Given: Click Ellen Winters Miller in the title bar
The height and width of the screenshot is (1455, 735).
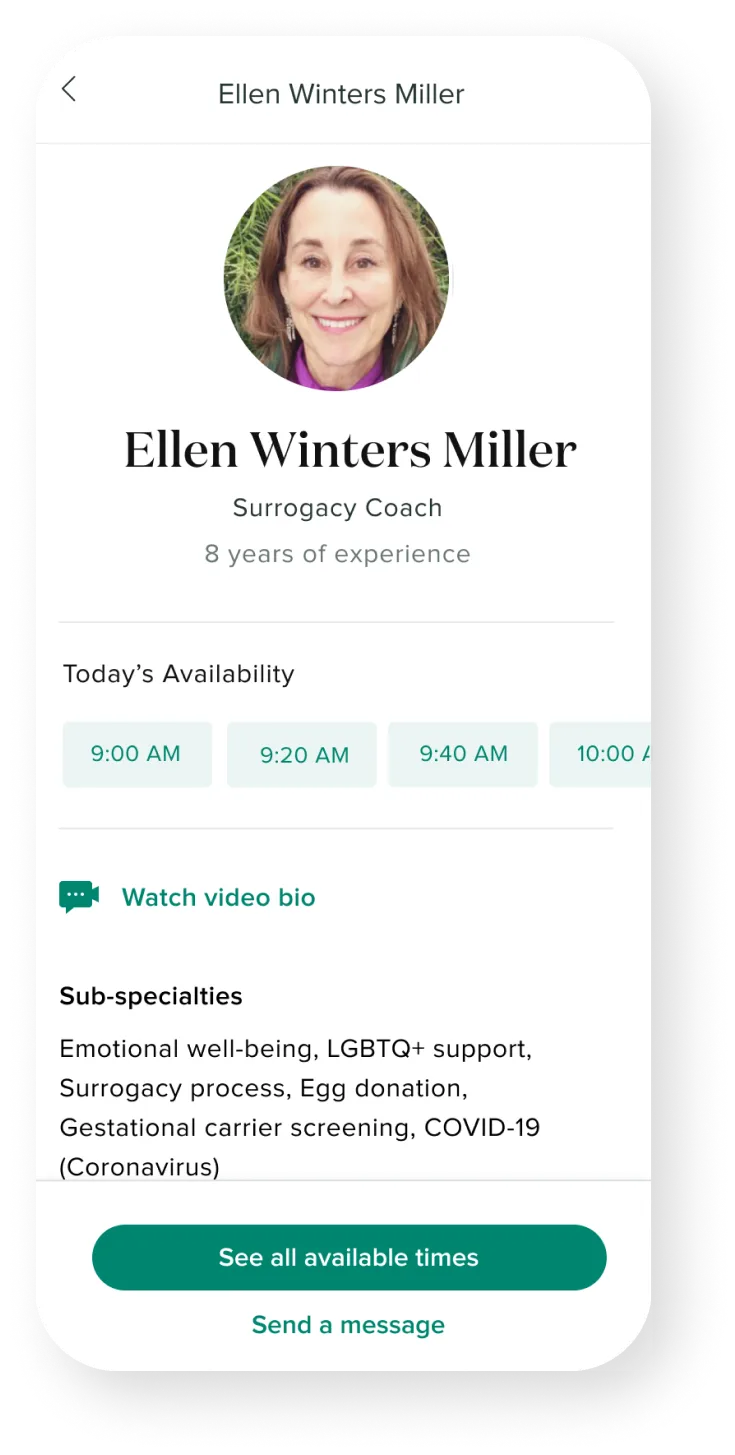Looking at the screenshot, I should click(341, 93).
